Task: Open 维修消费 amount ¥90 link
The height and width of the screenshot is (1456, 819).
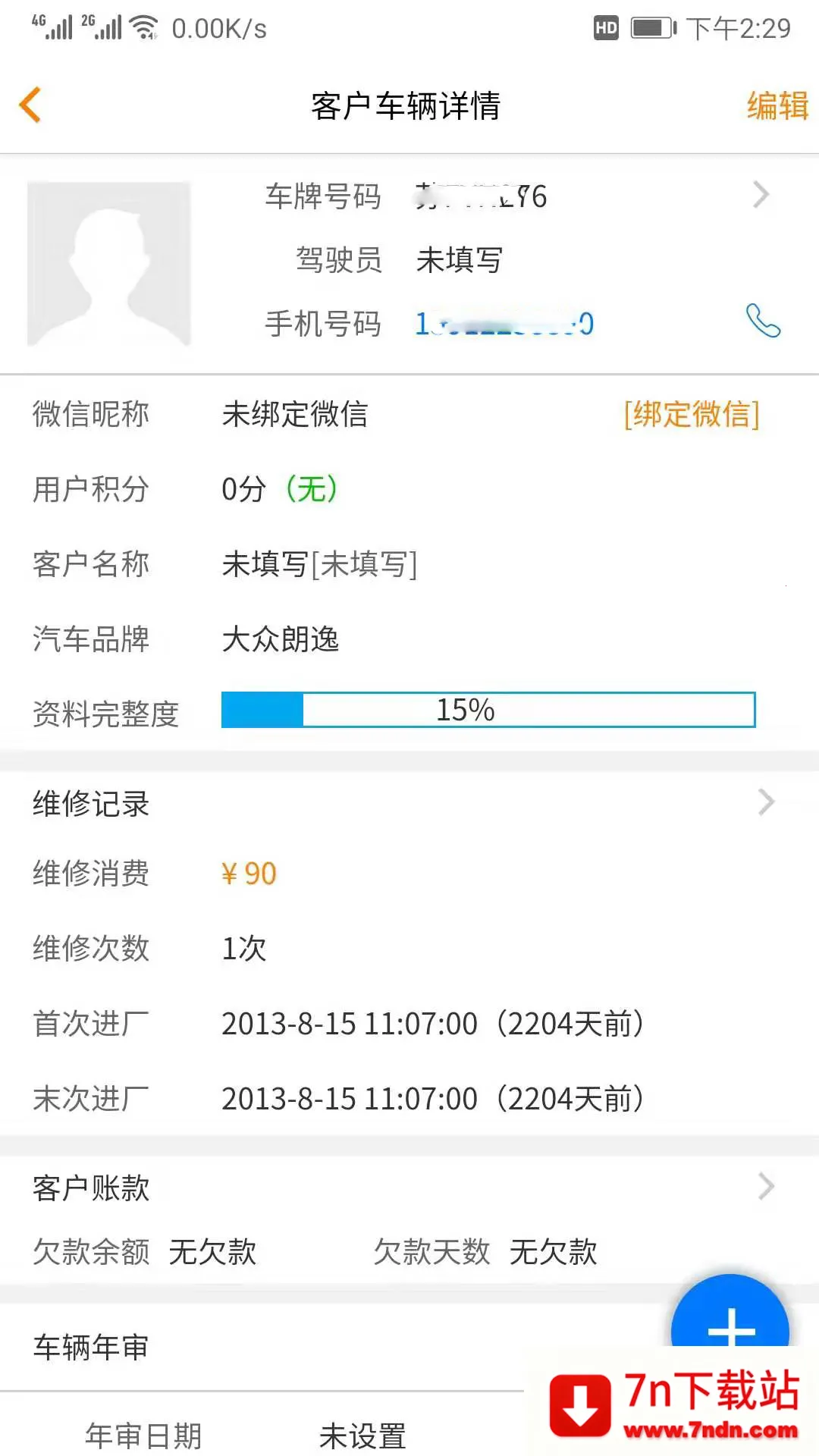Action: [248, 873]
